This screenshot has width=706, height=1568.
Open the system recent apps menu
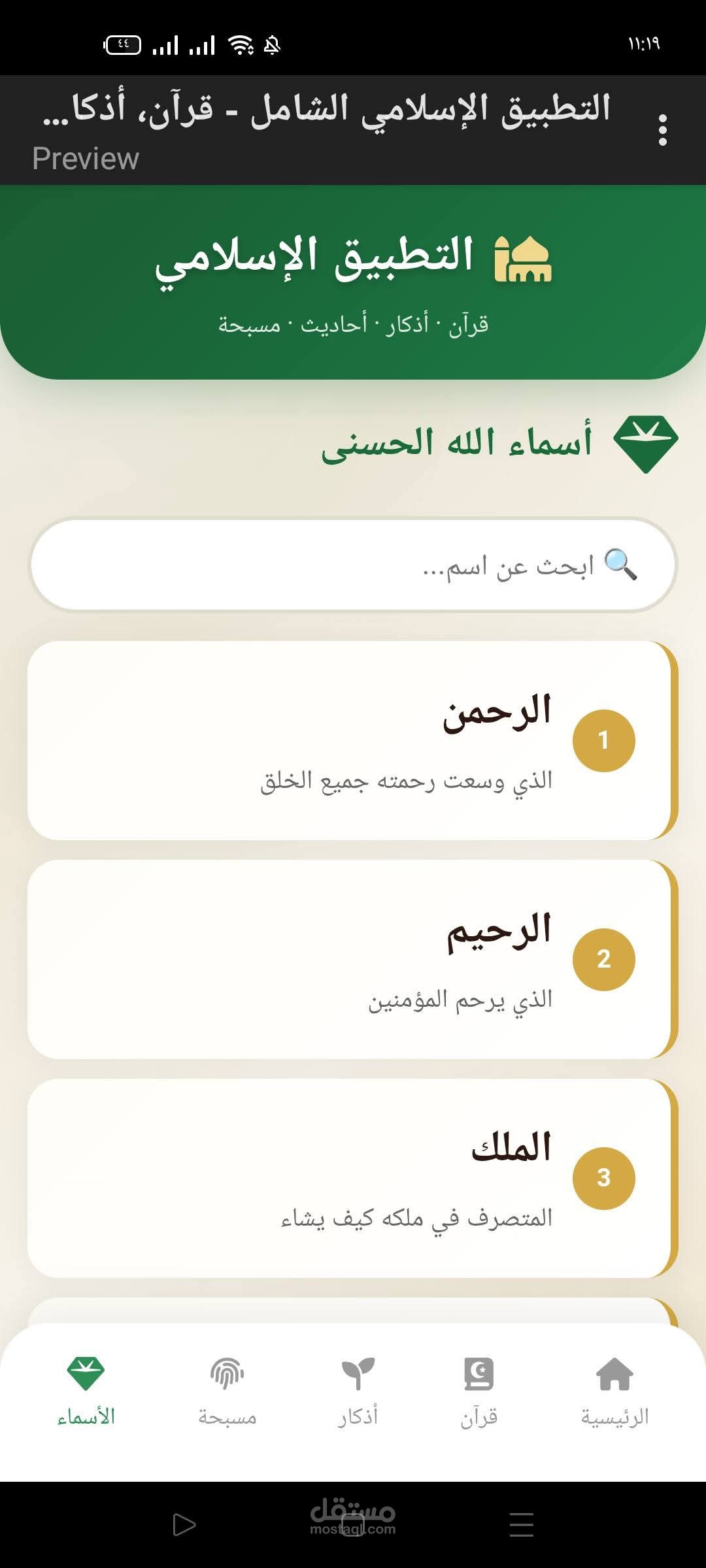tap(521, 1525)
